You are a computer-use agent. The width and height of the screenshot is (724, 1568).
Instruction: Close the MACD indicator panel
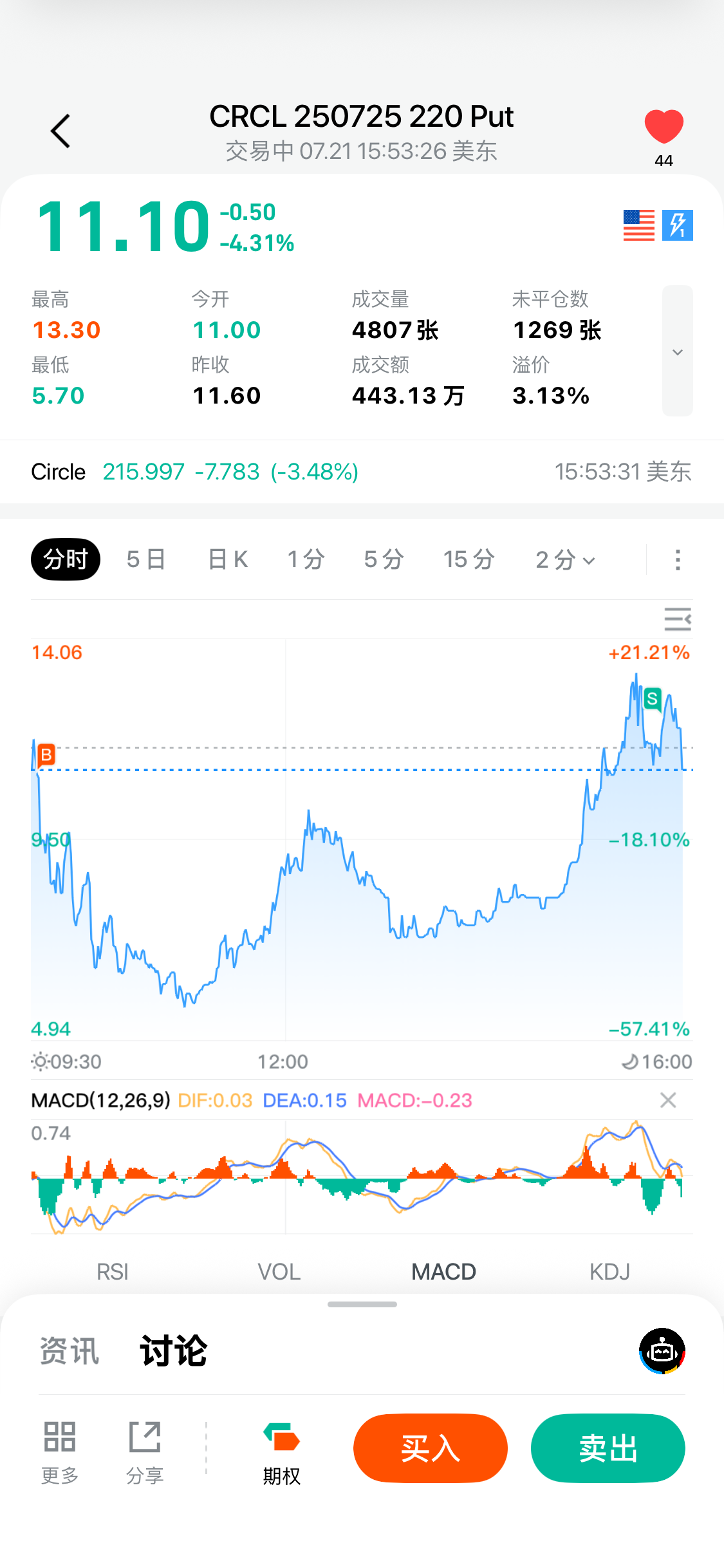(668, 1100)
